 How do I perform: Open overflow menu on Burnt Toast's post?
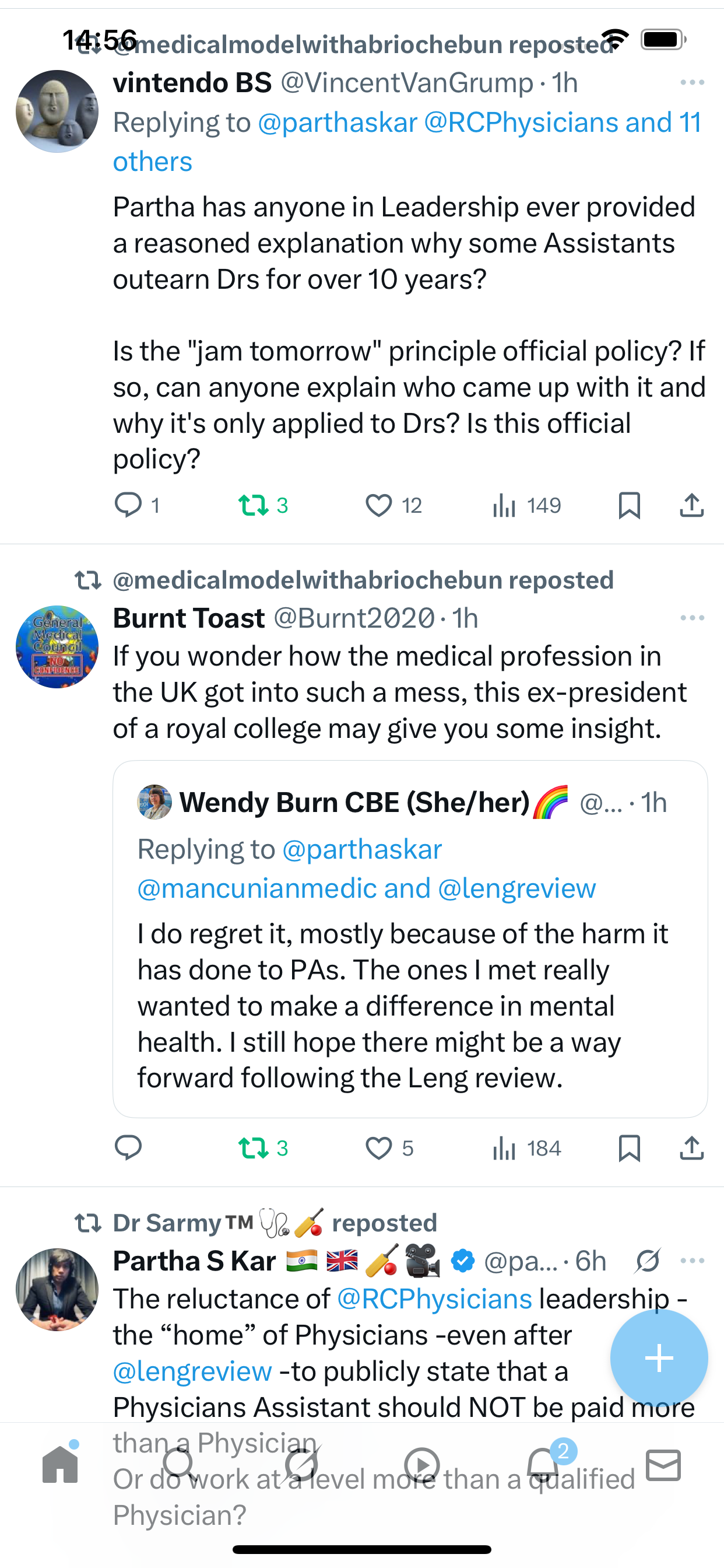[692, 618]
